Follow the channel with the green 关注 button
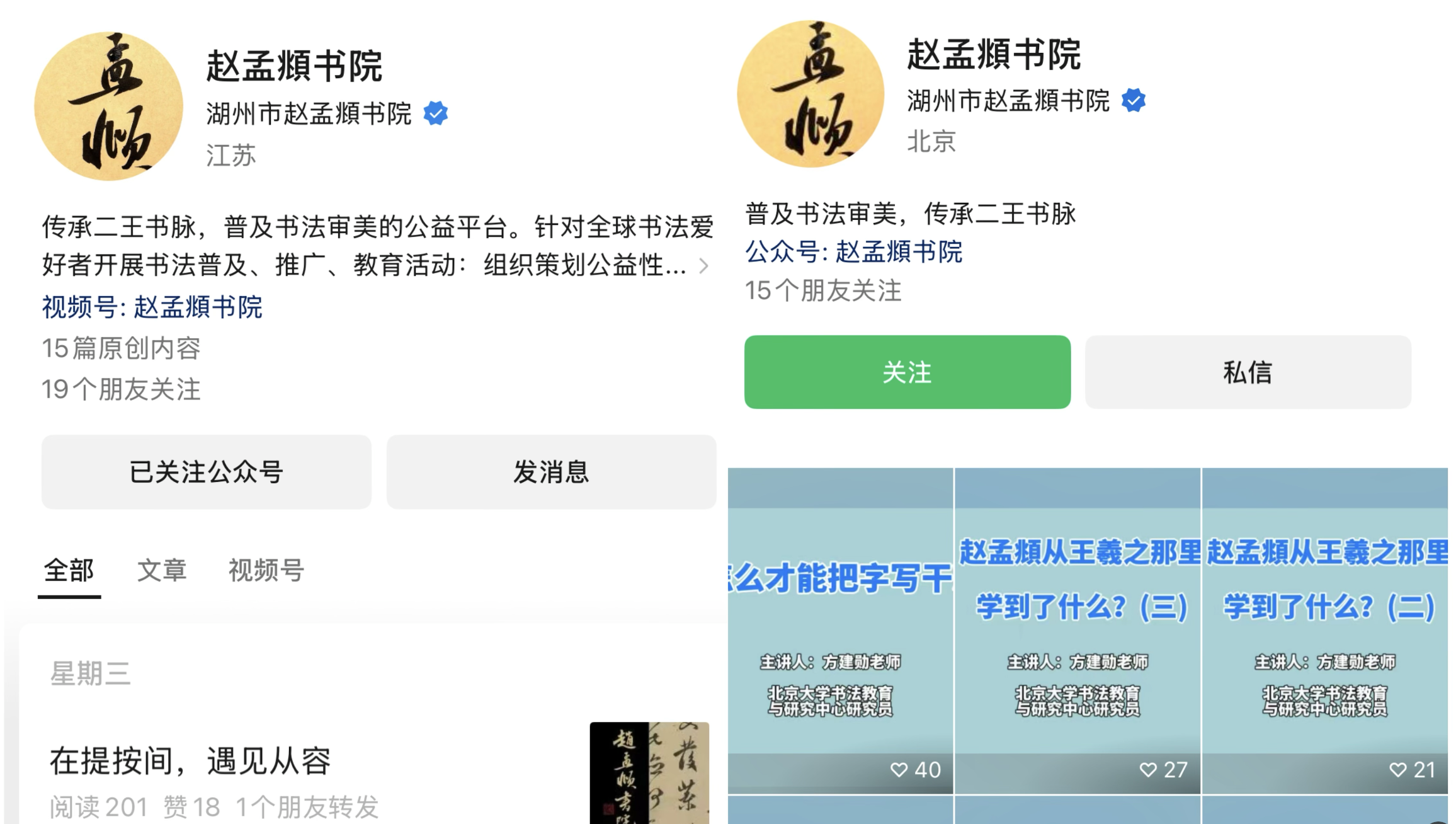 (x=907, y=372)
